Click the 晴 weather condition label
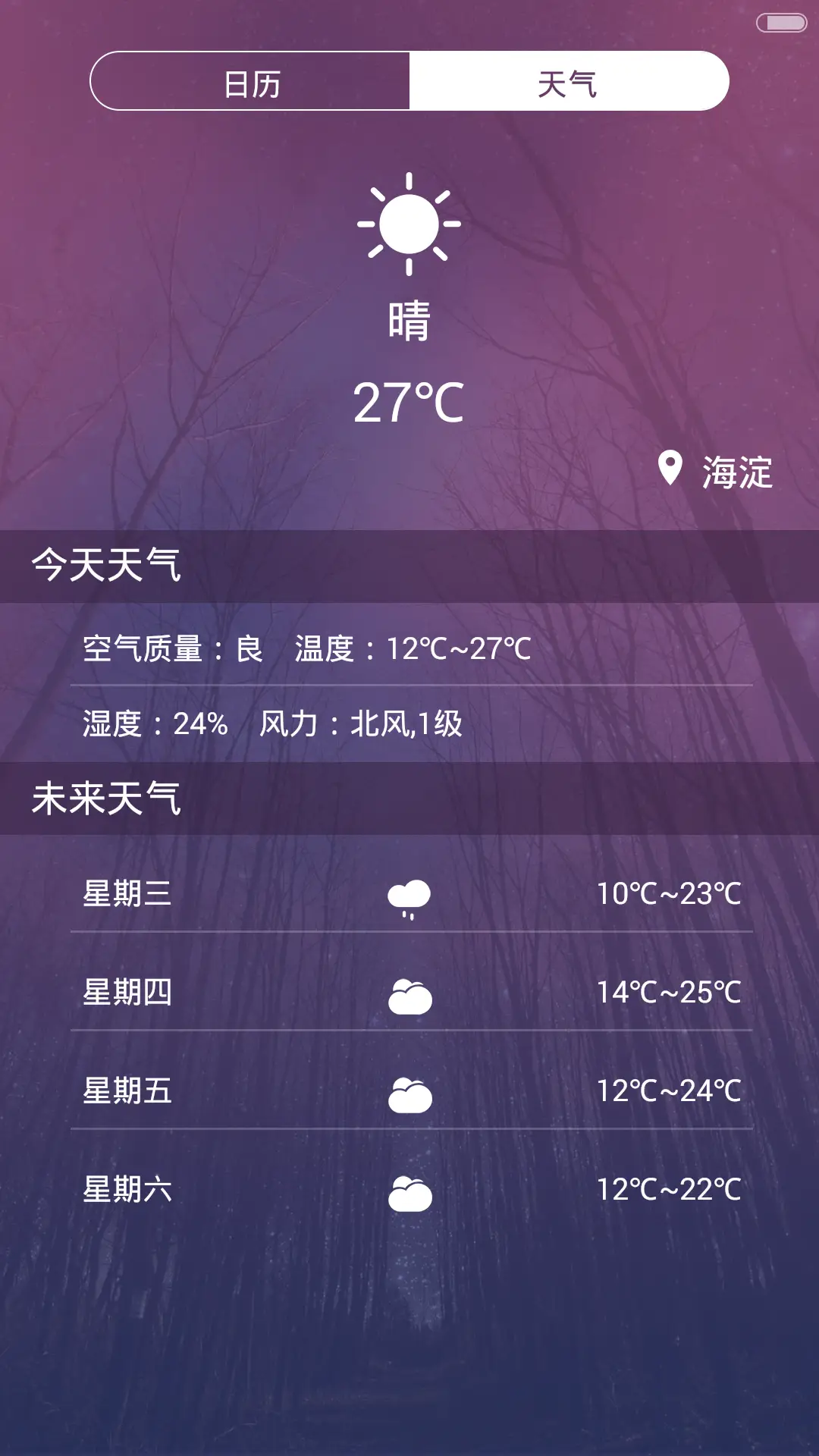 coord(408,321)
